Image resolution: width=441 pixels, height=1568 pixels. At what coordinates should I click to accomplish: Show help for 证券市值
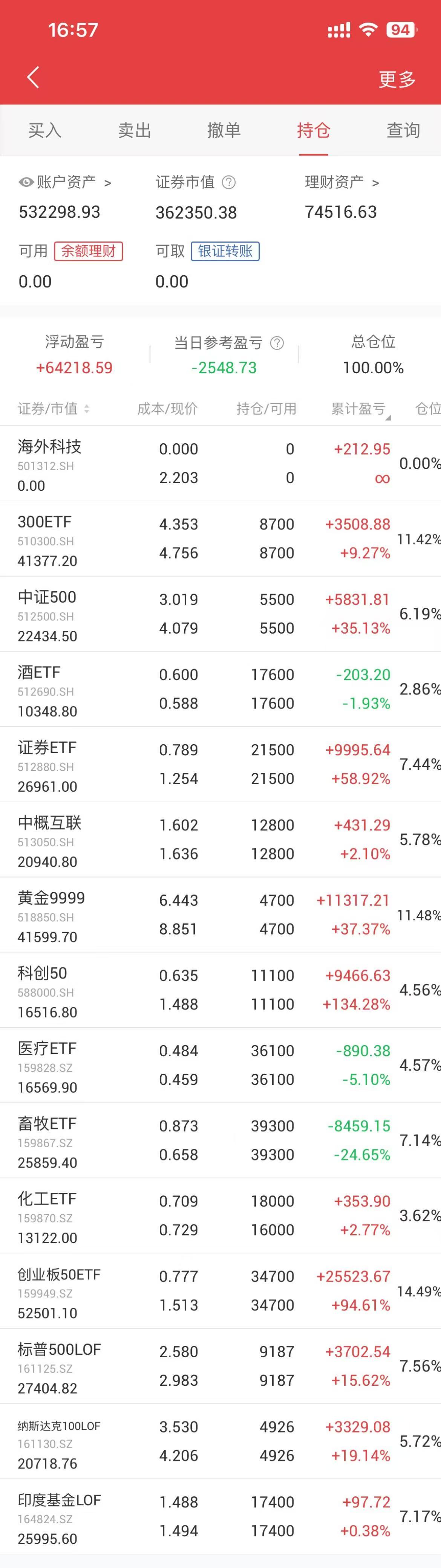pos(229,182)
